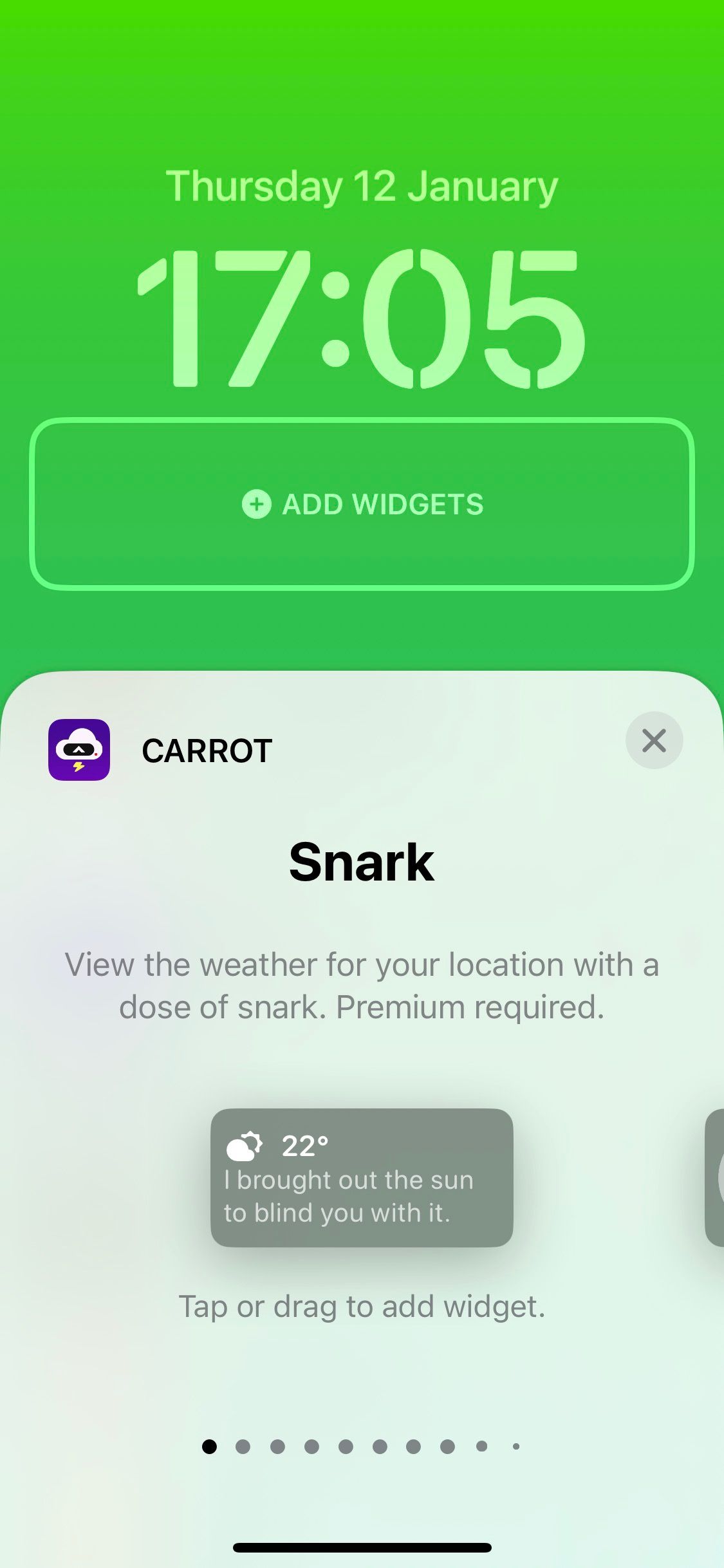Tap the Add Widgets area

[362, 504]
